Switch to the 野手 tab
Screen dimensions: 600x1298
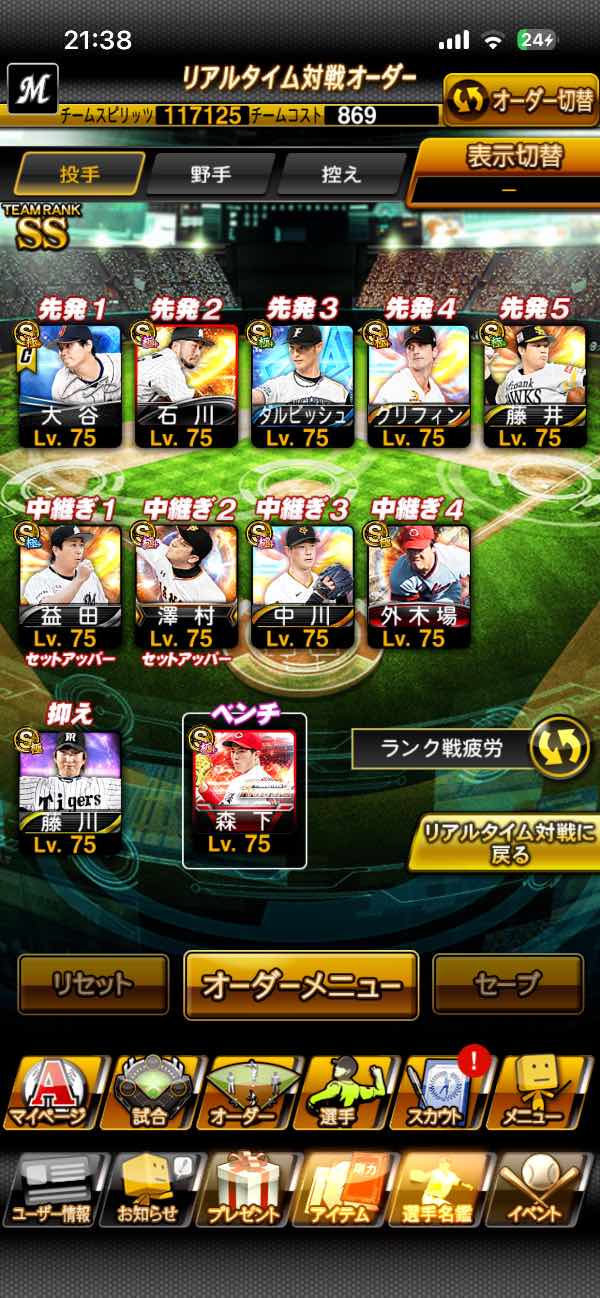[x=210, y=174]
